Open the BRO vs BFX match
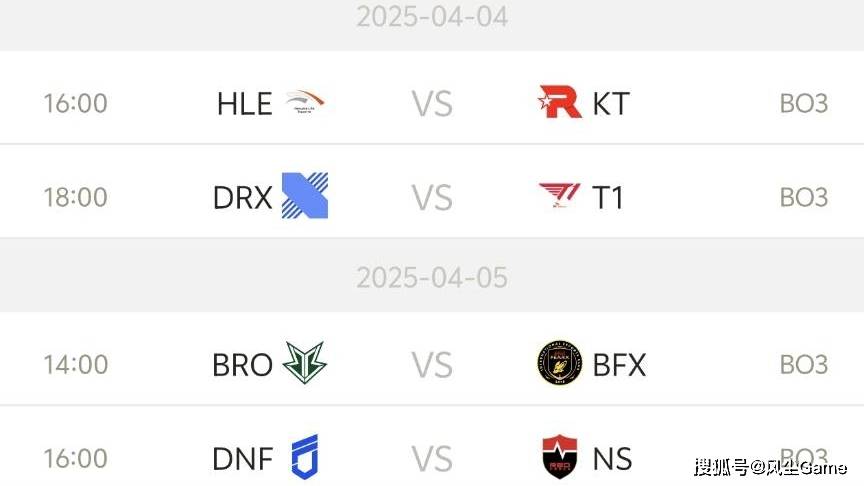The width and height of the screenshot is (864, 486). (432, 364)
